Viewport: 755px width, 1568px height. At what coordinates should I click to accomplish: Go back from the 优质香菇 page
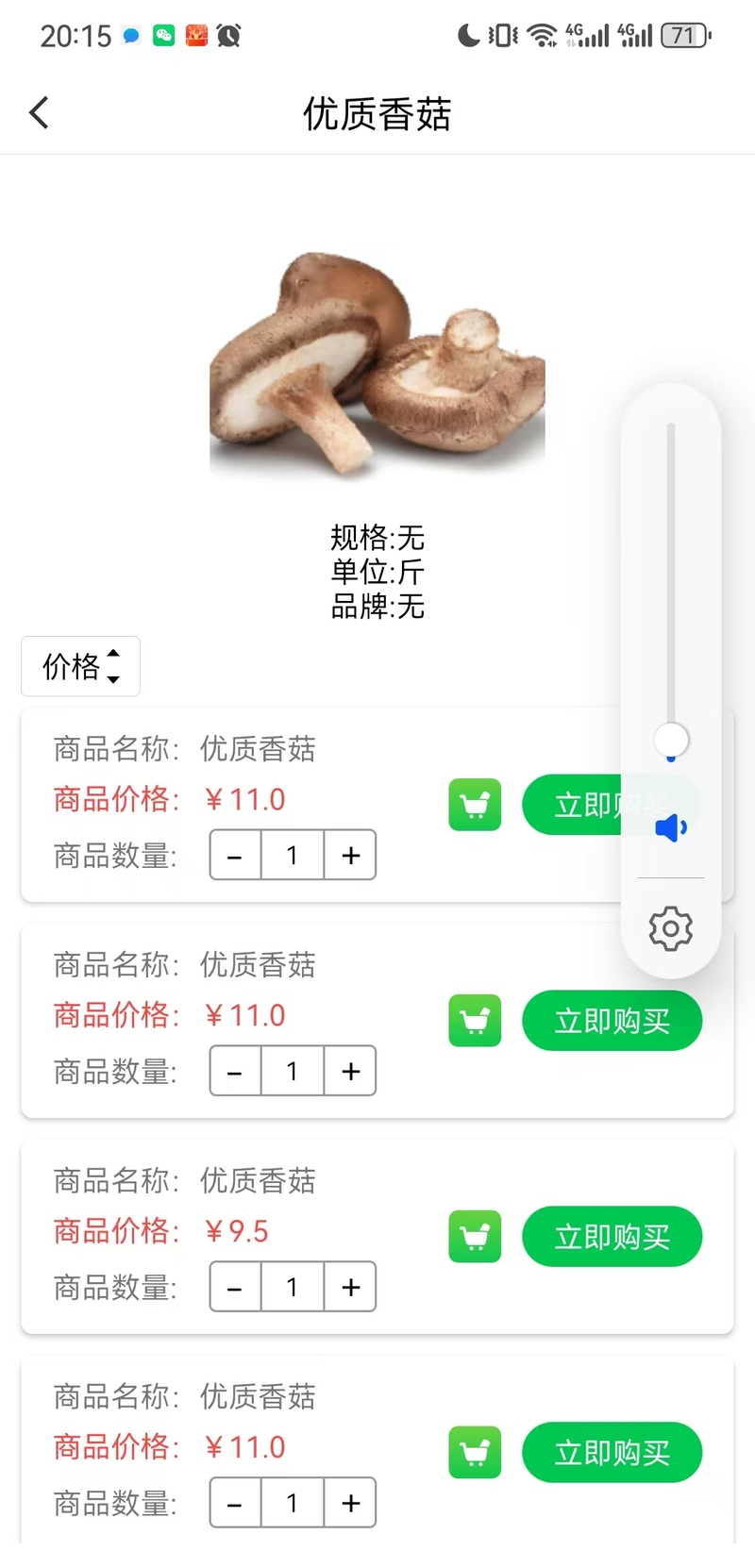coord(40,113)
